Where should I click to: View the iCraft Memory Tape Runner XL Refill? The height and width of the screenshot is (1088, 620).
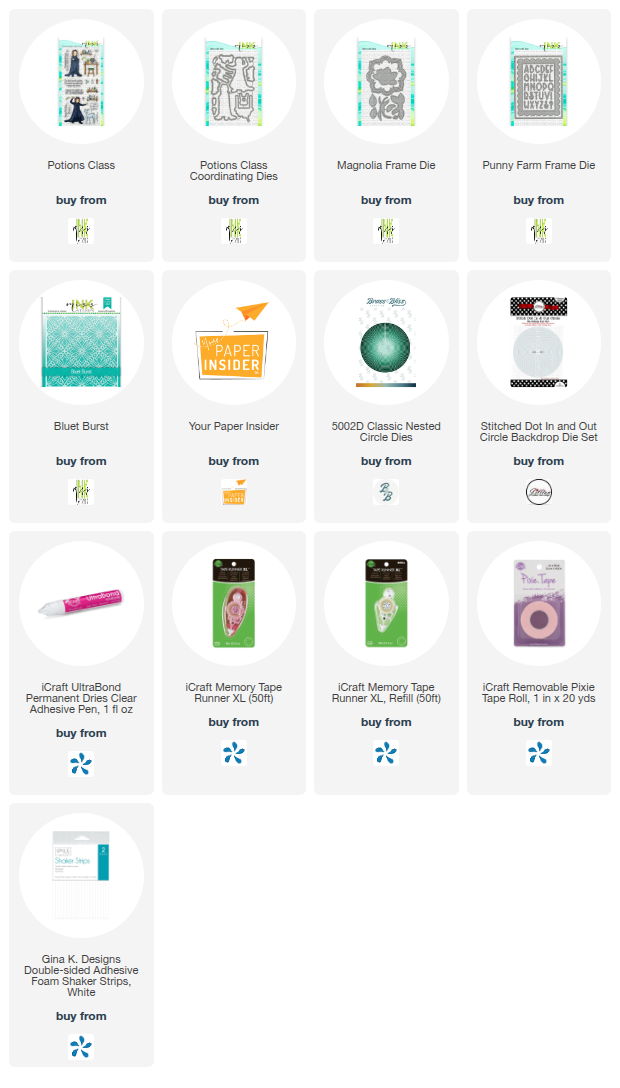pos(386,604)
